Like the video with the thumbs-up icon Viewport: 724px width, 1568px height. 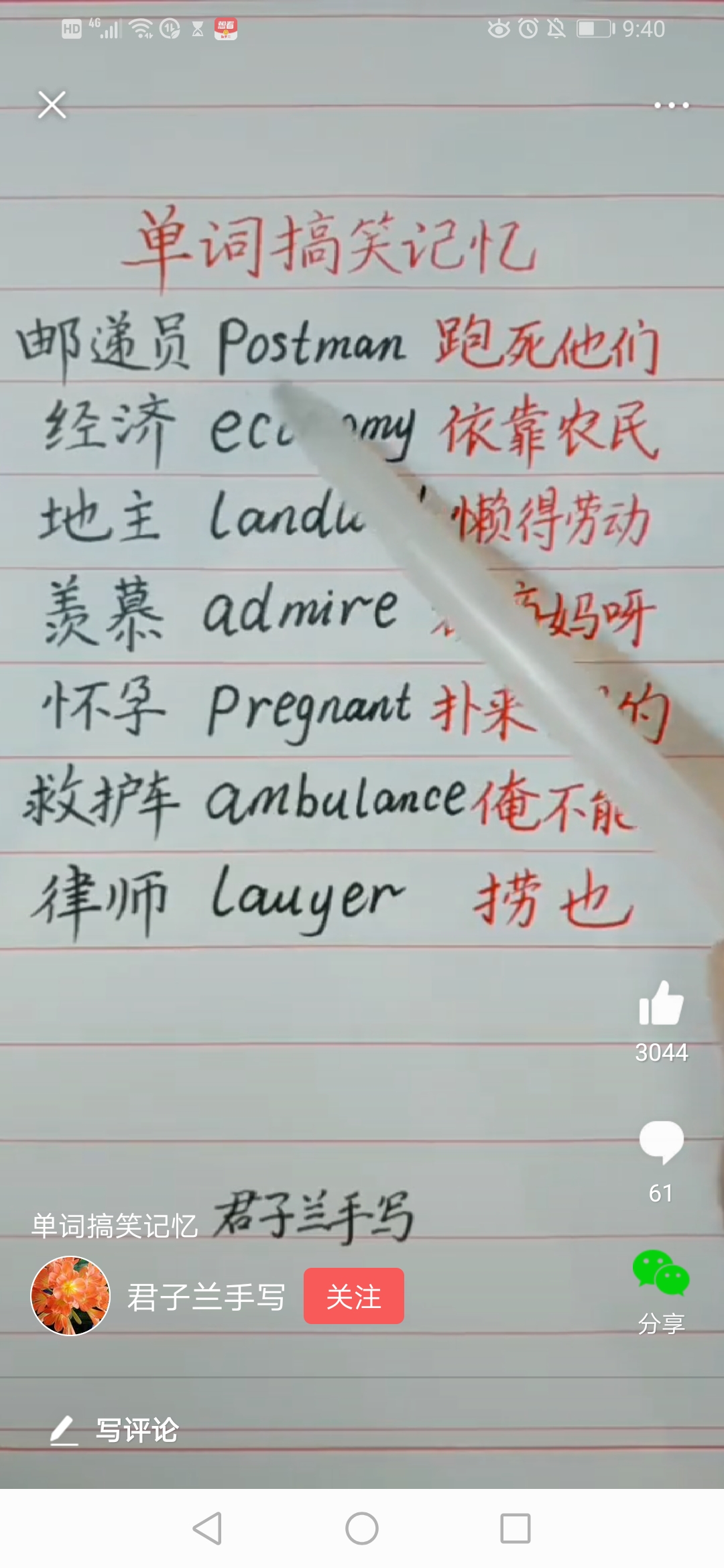coord(661,1003)
